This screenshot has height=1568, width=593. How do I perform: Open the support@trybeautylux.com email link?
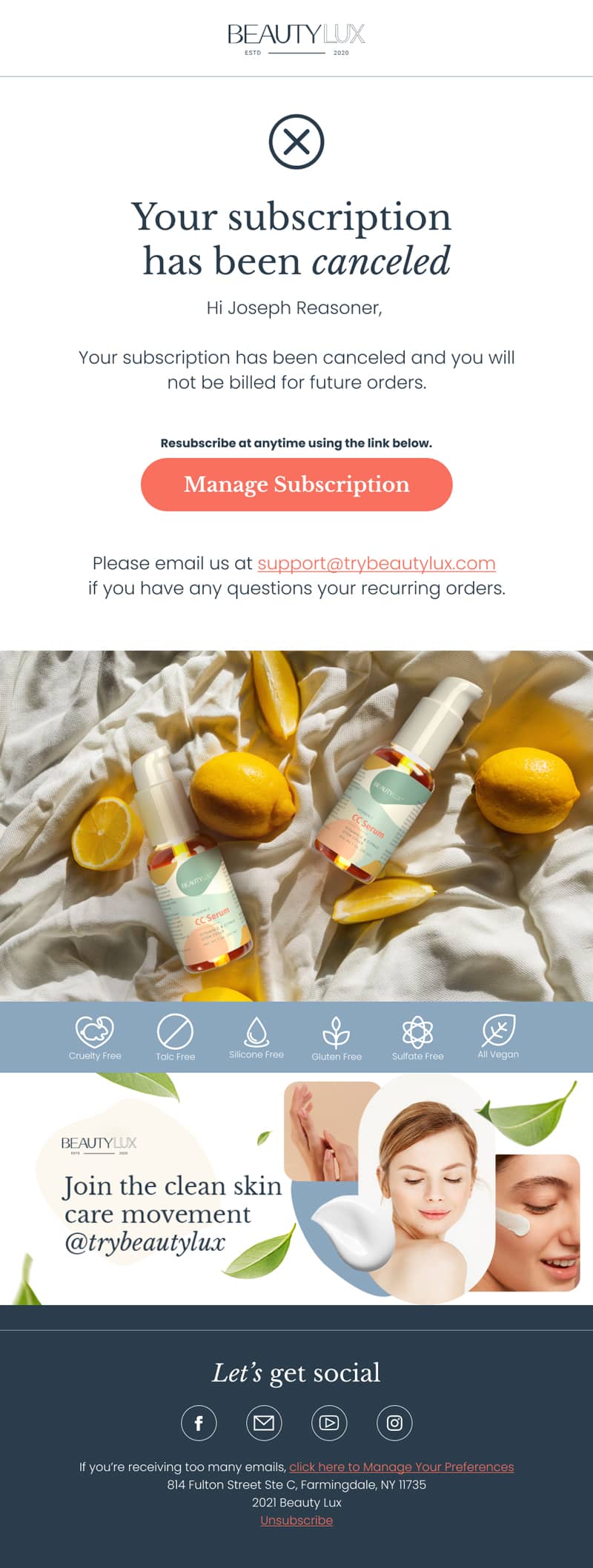376,563
